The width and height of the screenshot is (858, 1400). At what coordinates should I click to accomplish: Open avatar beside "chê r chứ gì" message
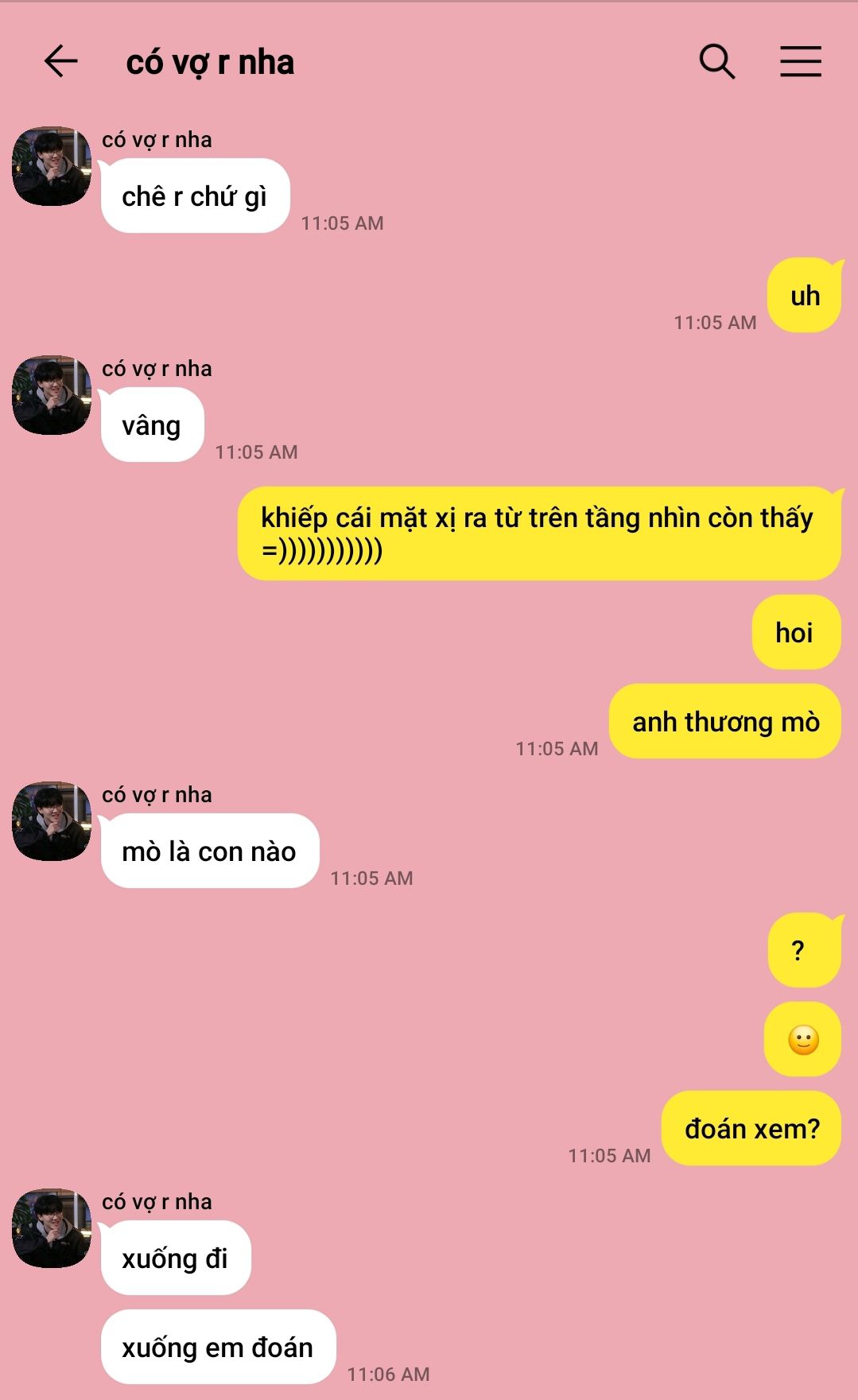pos(52,166)
